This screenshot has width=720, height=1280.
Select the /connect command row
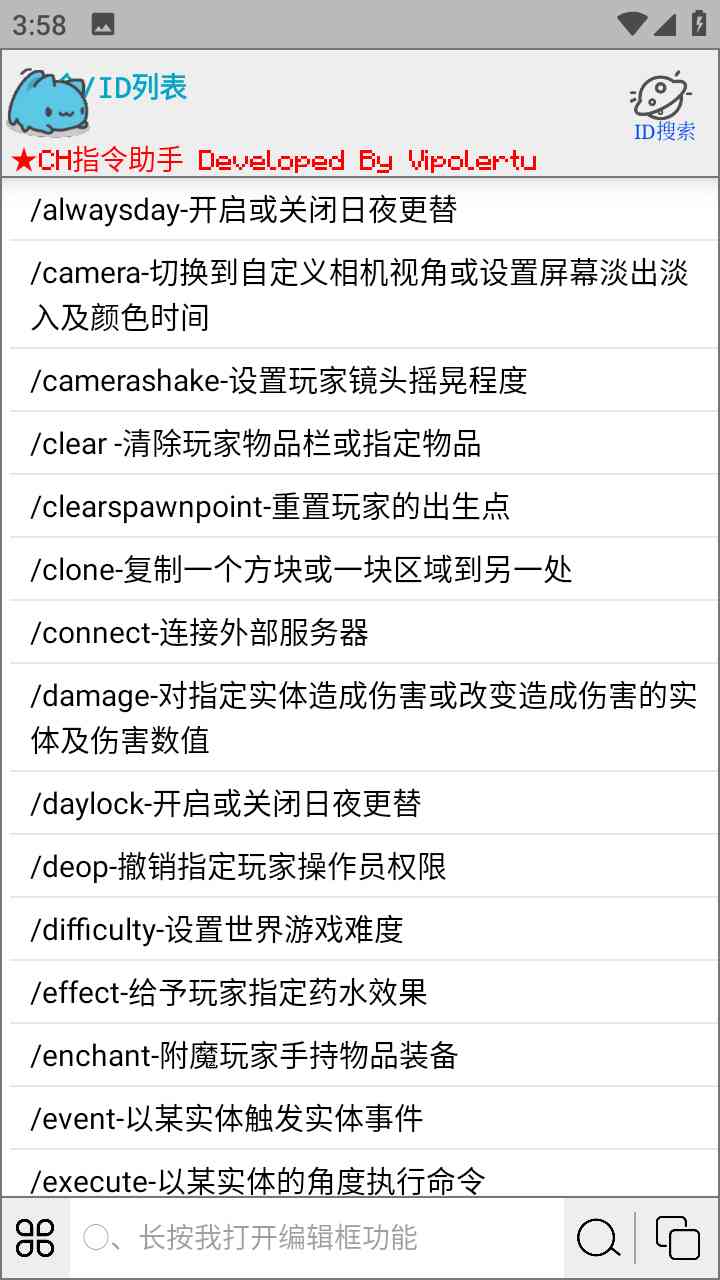pyautogui.click(x=360, y=633)
